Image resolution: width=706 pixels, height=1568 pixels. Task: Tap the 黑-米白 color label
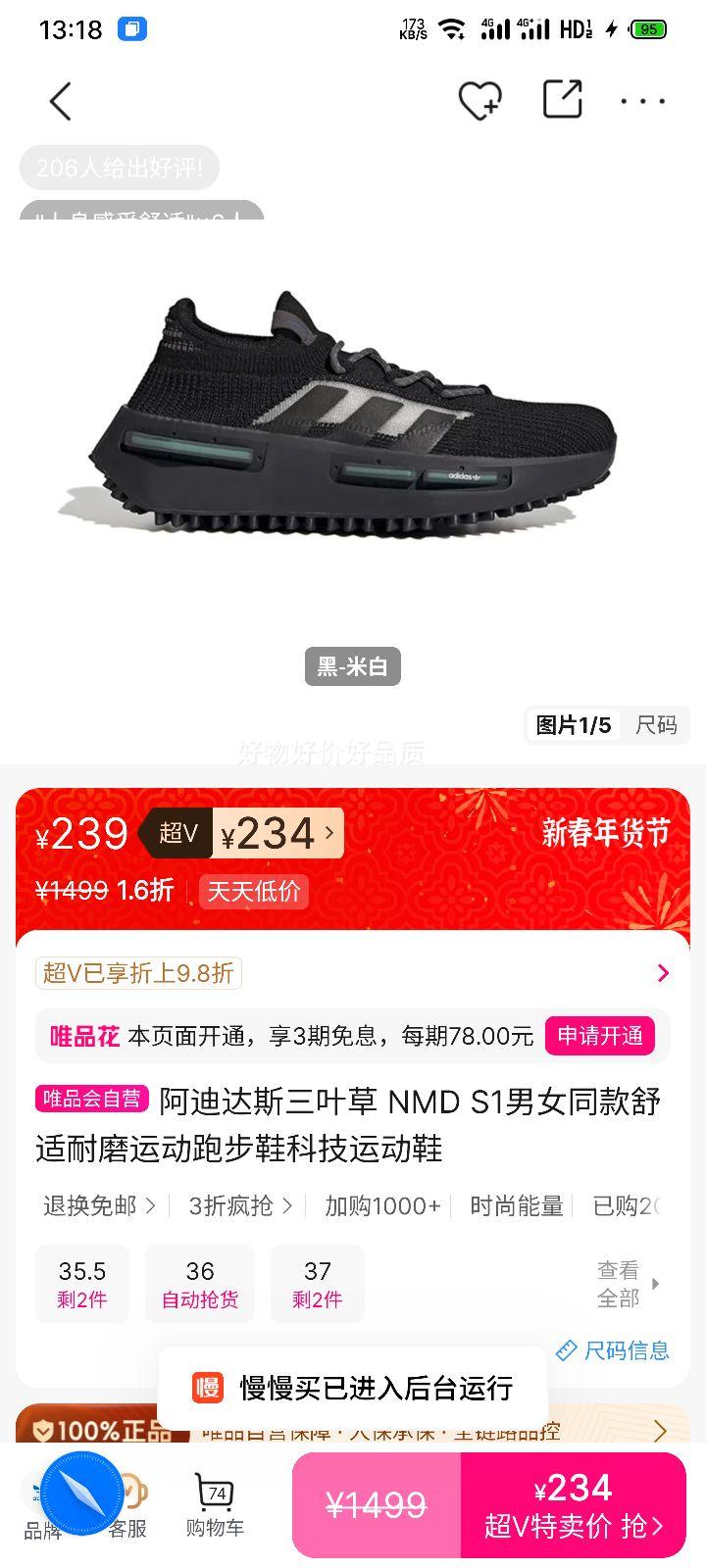click(x=352, y=665)
